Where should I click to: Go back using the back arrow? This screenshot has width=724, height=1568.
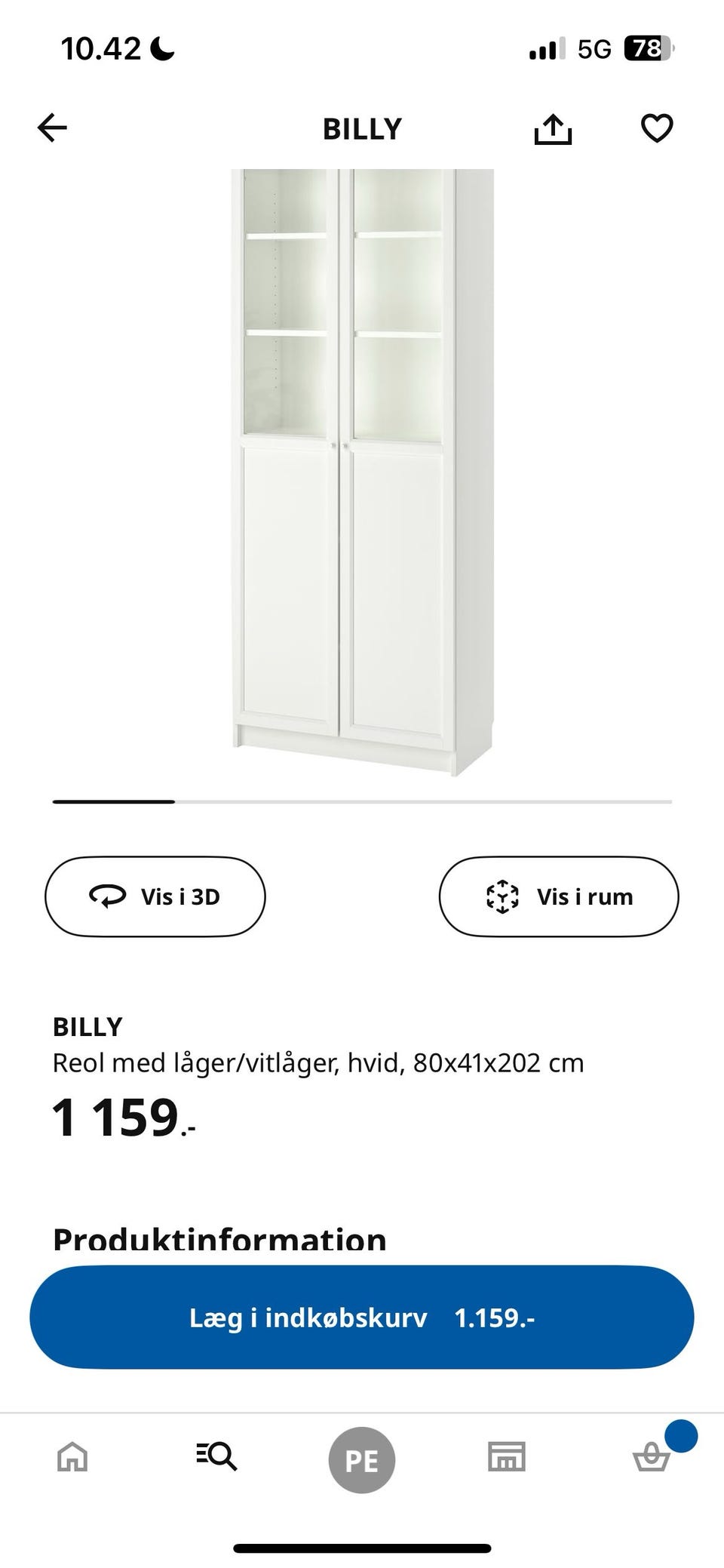(51, 128)
